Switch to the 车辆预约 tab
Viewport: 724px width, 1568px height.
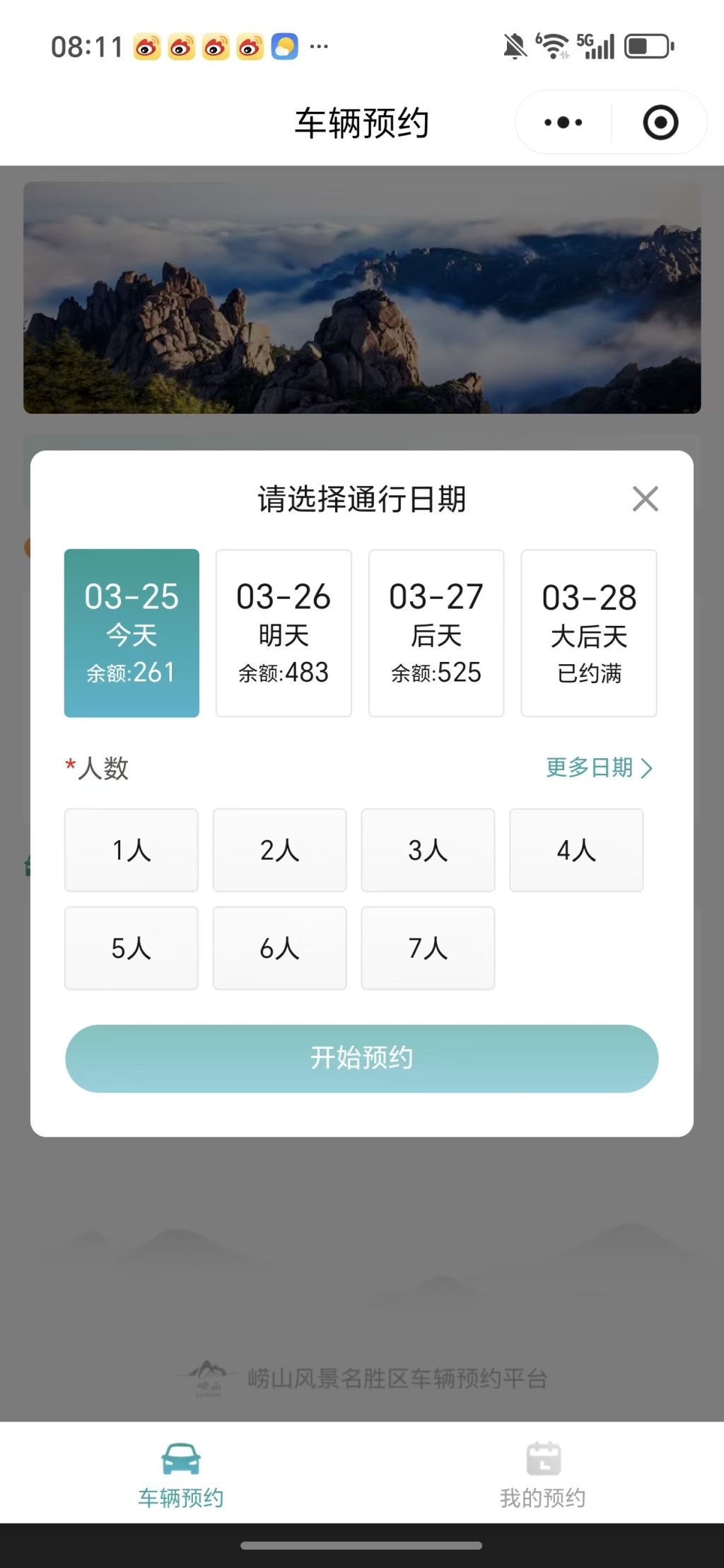click(x=181, y=1474)
